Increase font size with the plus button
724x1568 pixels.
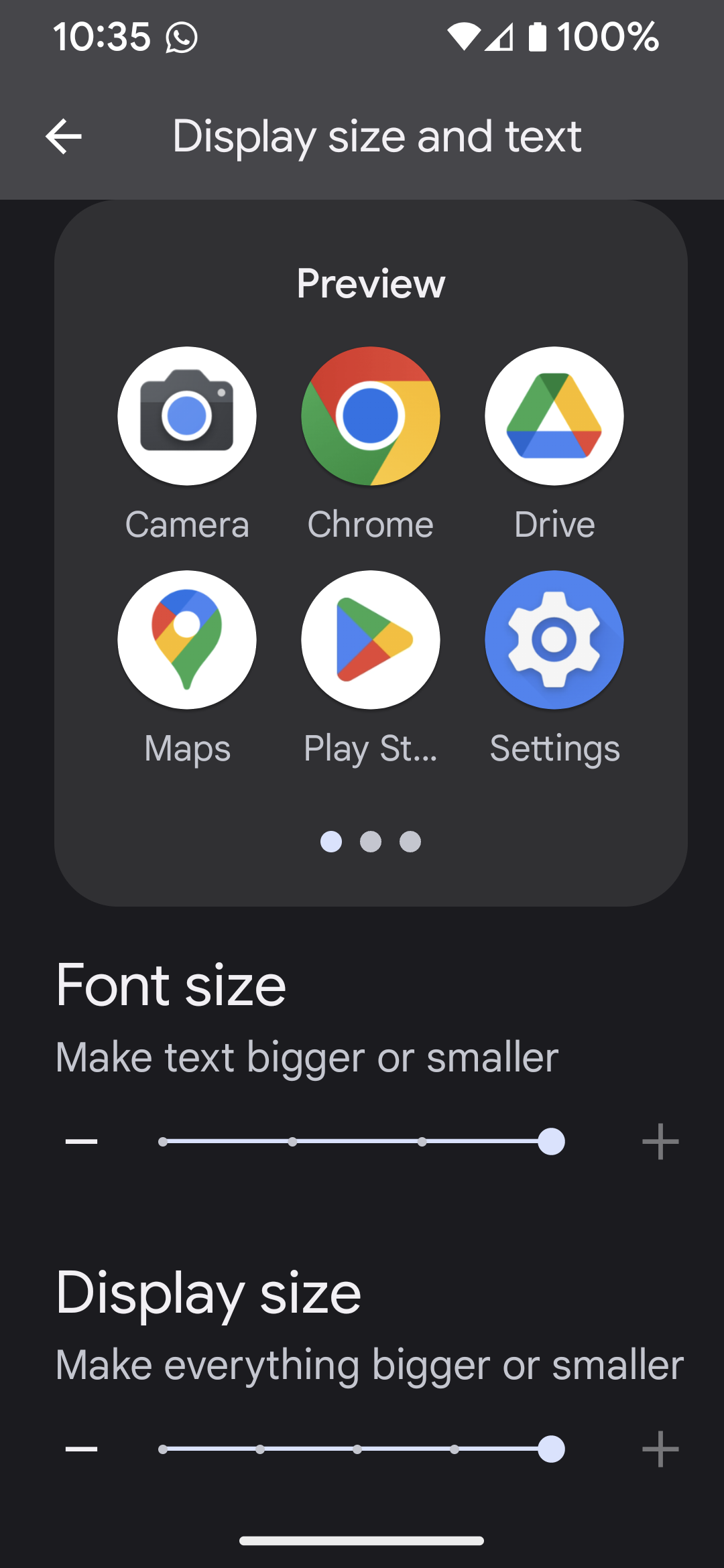click(660, 1141)
